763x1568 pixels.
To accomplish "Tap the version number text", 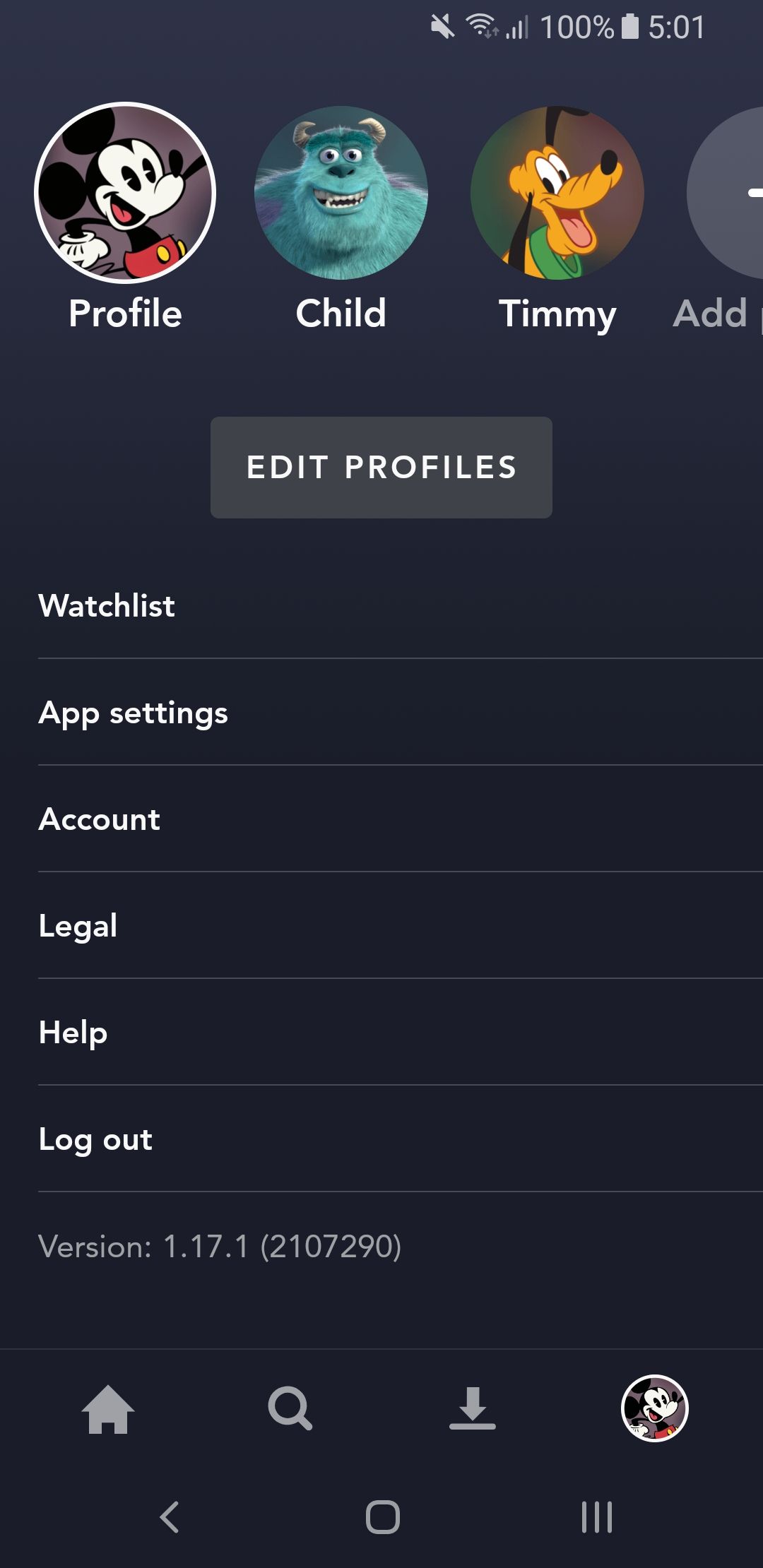I will point(220,1247).
